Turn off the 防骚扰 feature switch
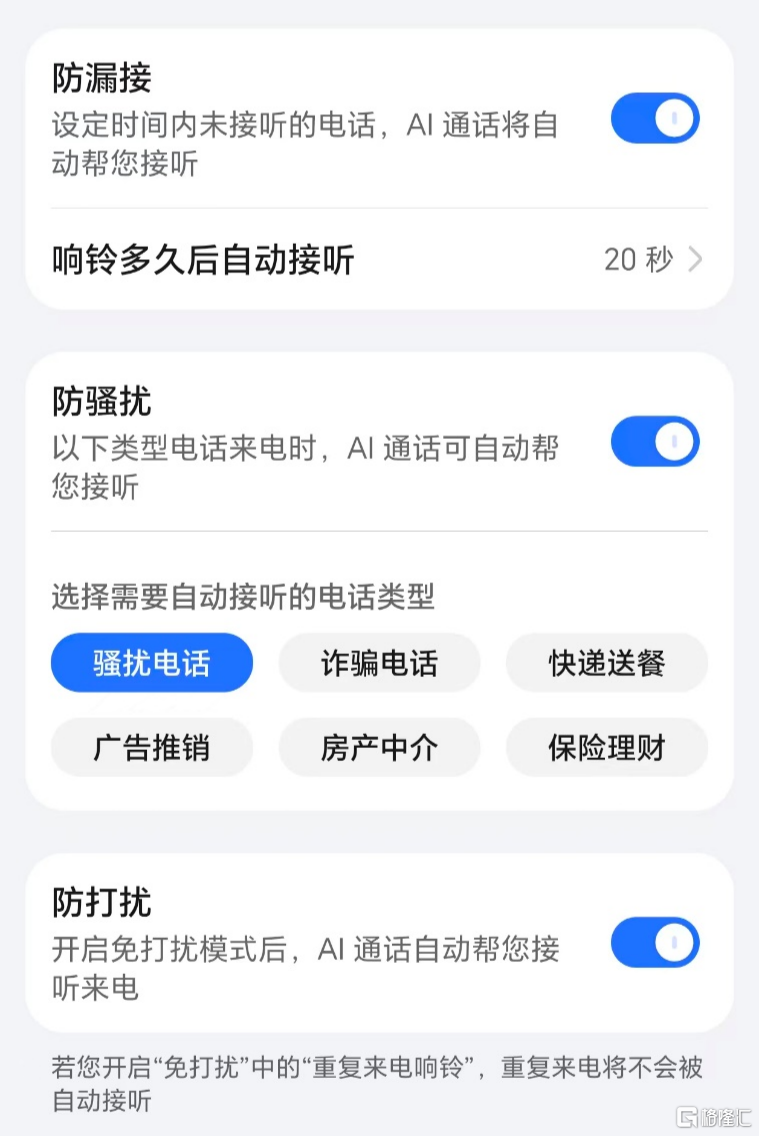 (655, 440)
